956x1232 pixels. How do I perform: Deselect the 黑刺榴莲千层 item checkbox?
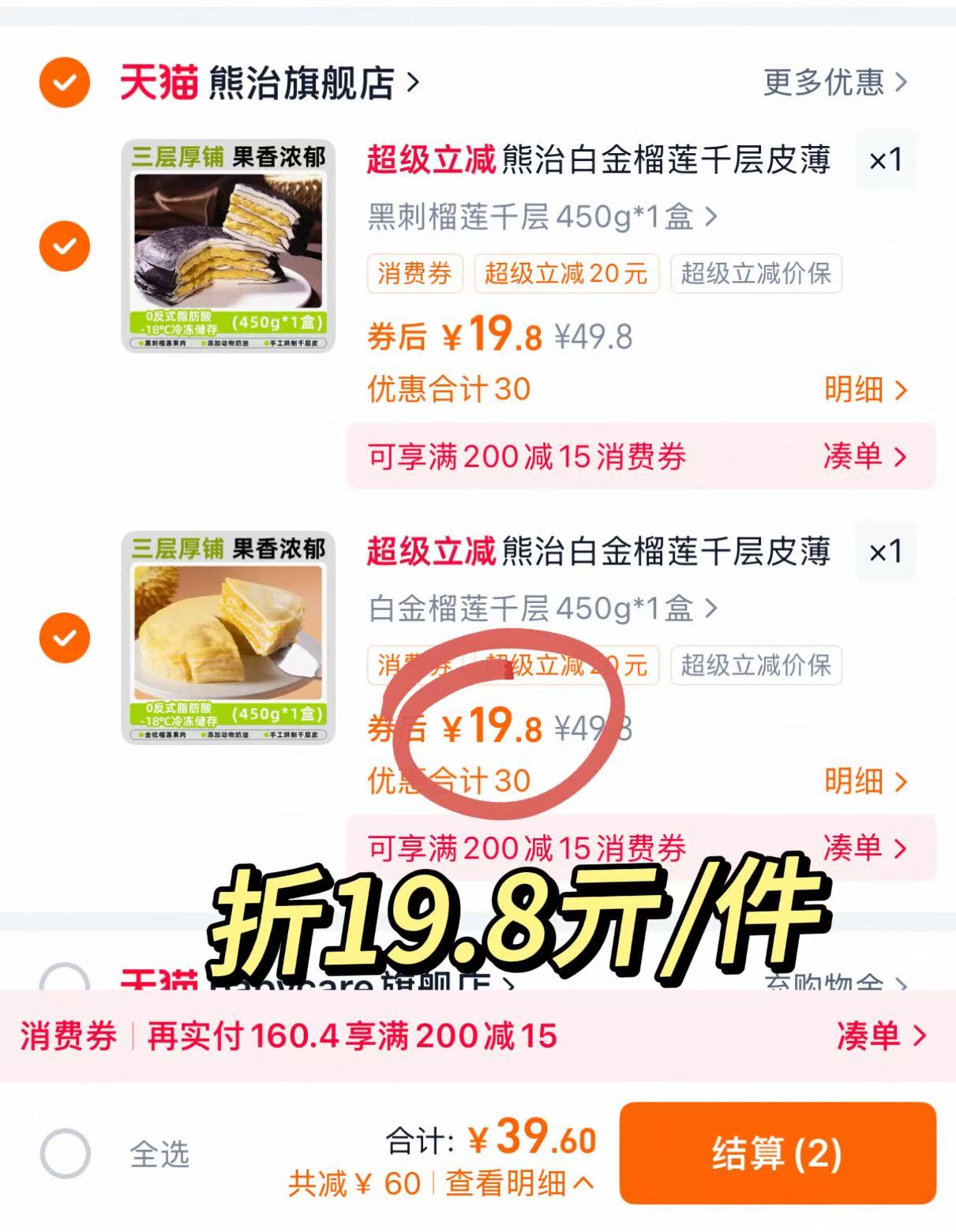coord(65,246)
